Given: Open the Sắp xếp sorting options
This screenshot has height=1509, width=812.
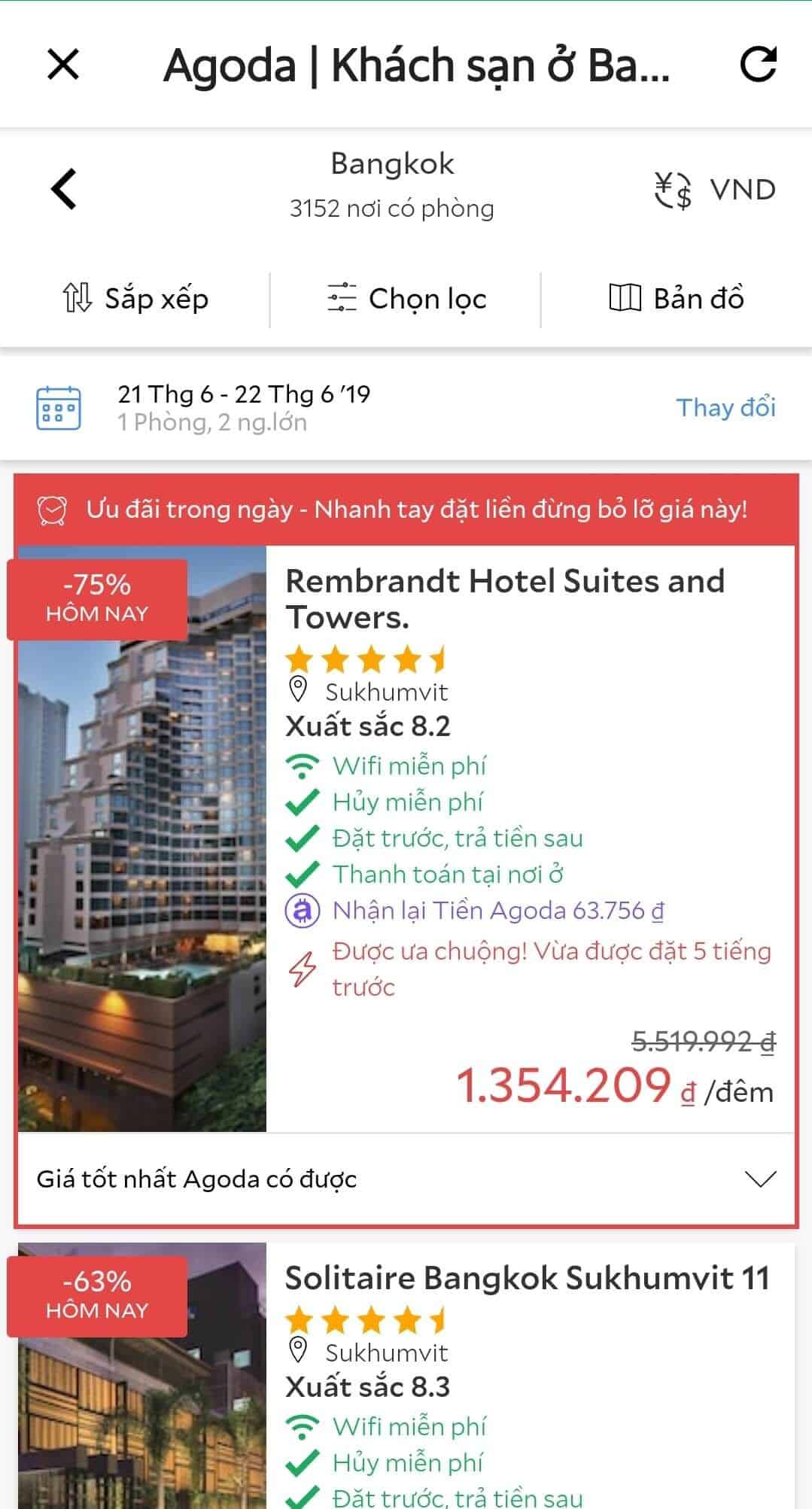Looking at the screenshot, I should click(x=135, y=299).
